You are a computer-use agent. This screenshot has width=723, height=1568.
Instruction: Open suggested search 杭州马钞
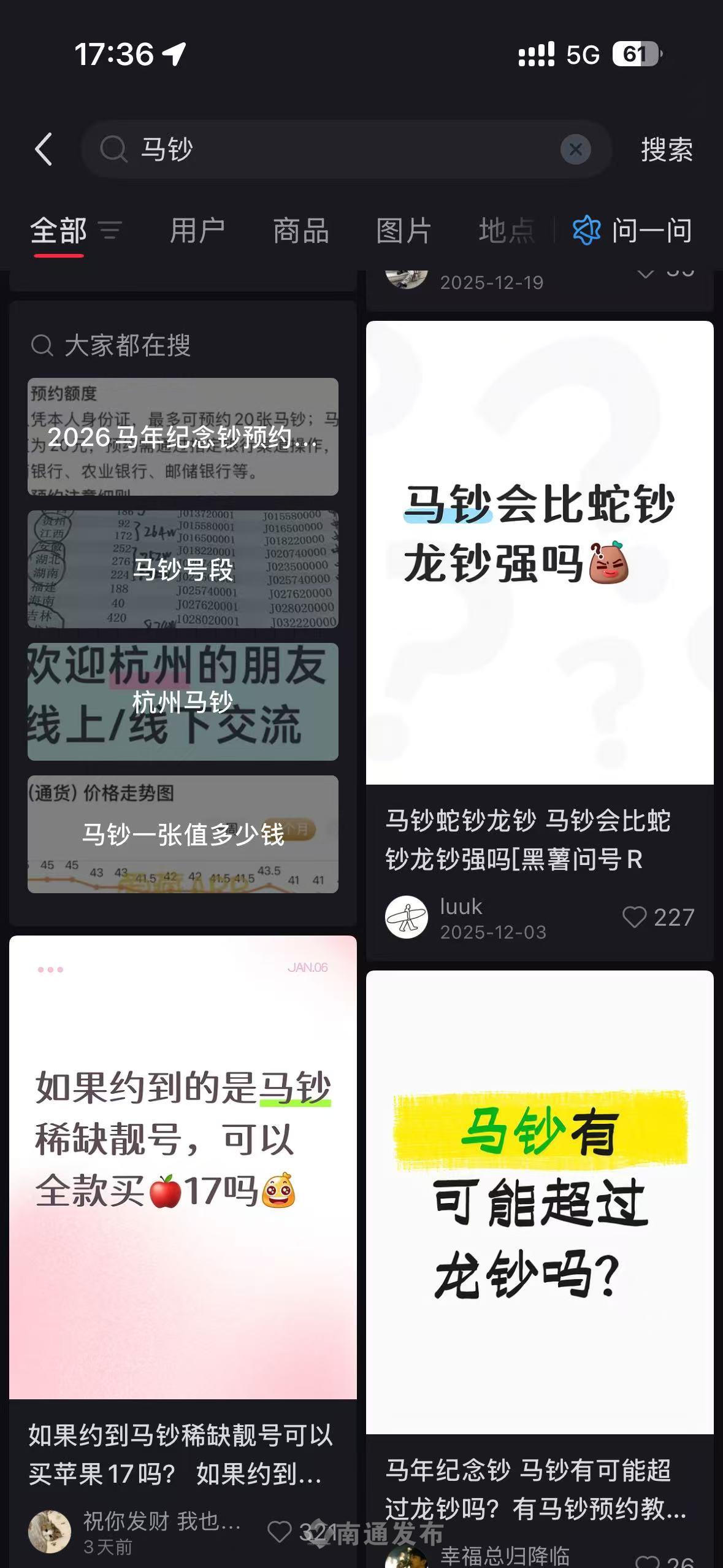tap(183, 702)
